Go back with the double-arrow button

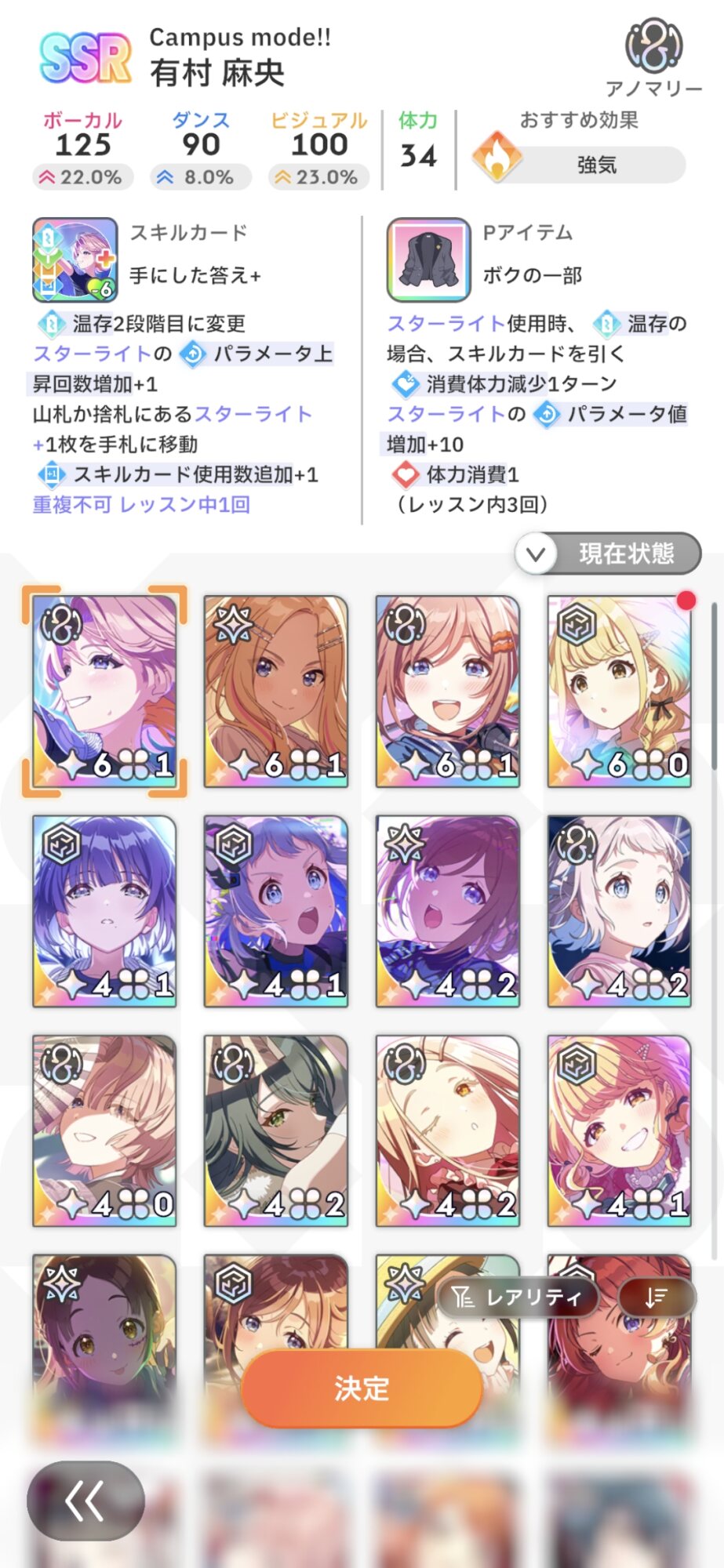[85, 1501]
